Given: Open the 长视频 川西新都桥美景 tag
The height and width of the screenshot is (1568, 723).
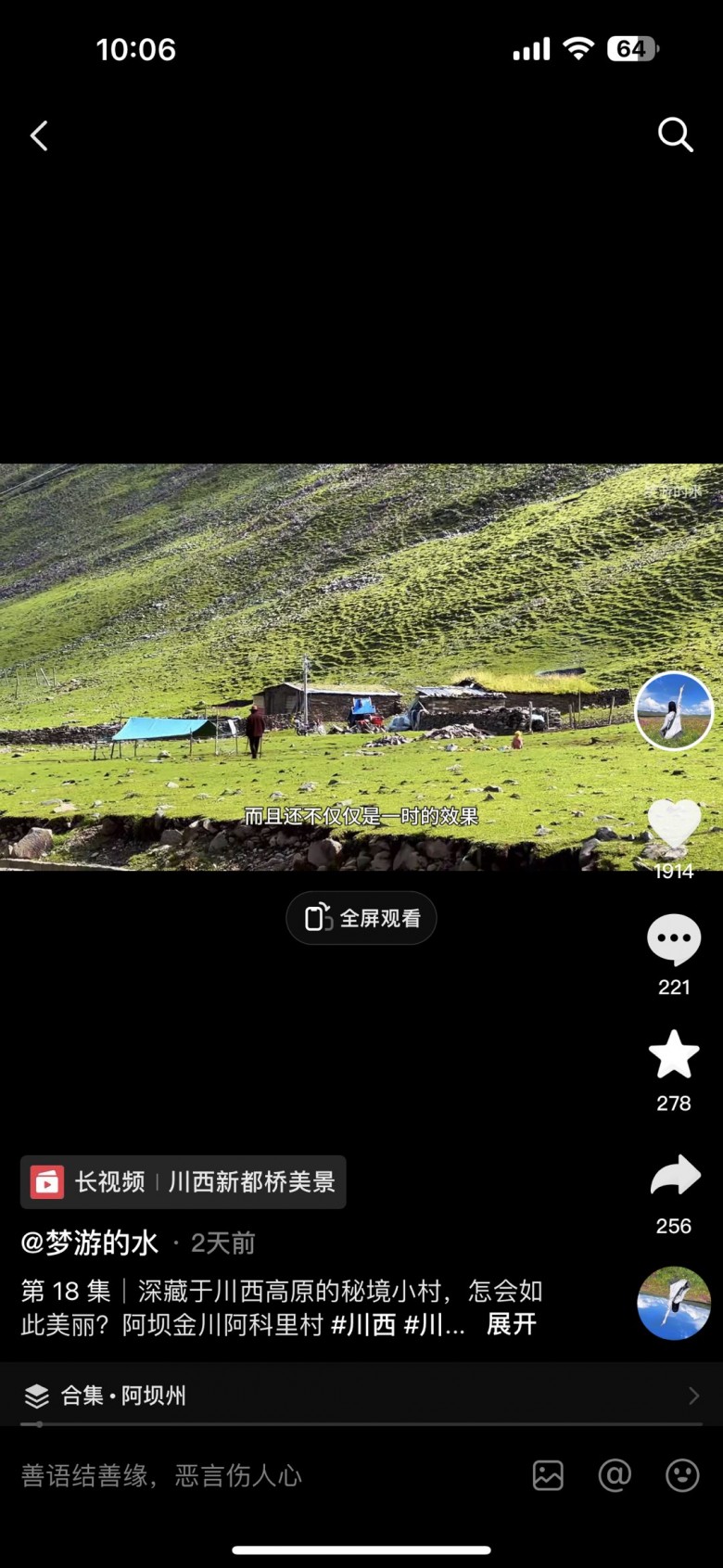Looking at the screenshot, I should [184, 1182].
